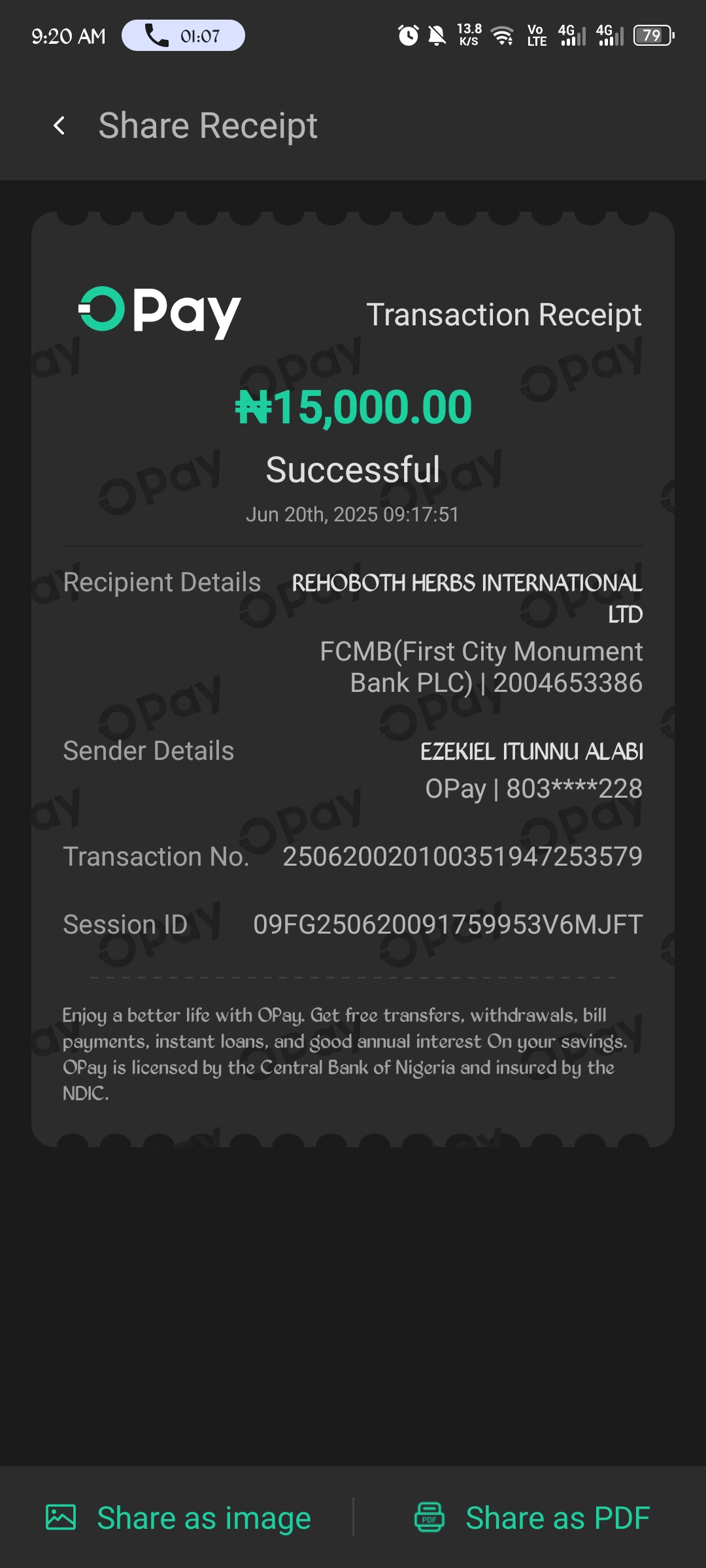Open the ongoing call timer pill
The width and height of the screenshot is (706, 1568).
[183, 35]
